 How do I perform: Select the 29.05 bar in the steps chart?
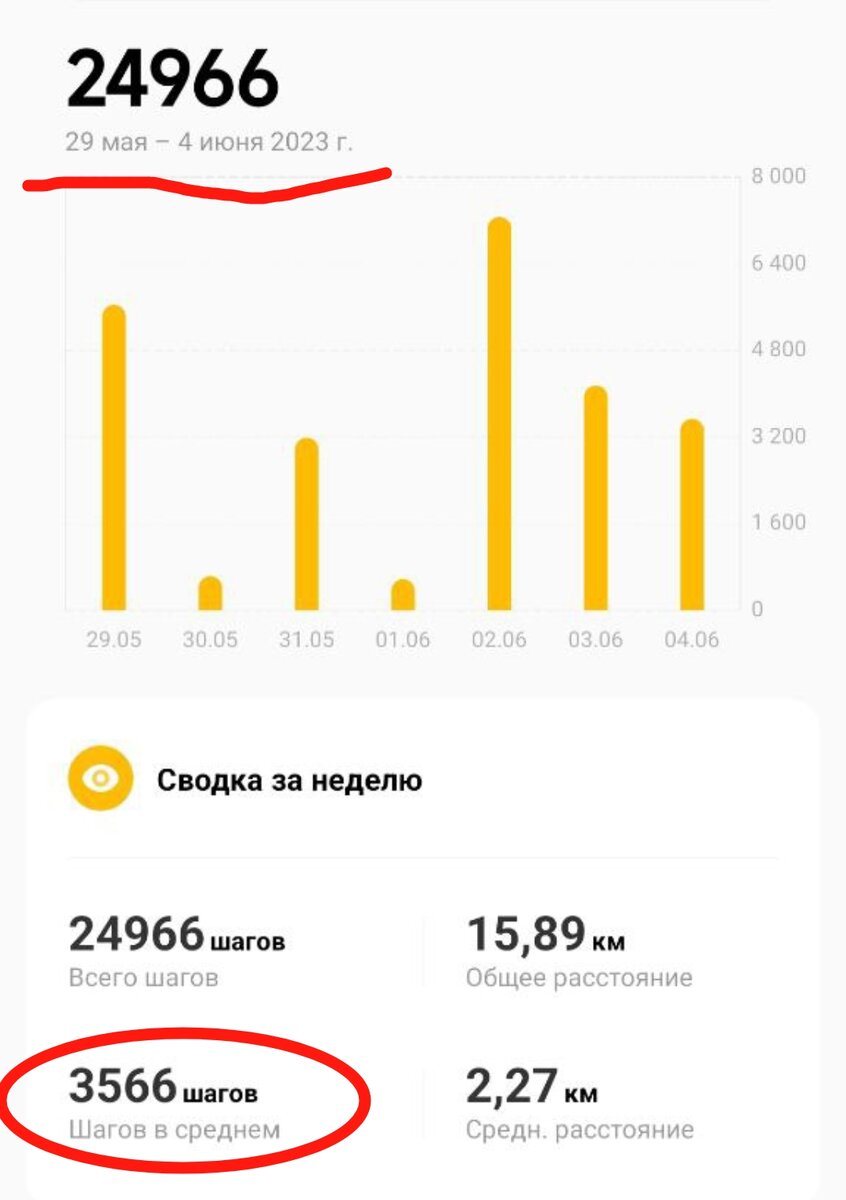pos(114,458)
